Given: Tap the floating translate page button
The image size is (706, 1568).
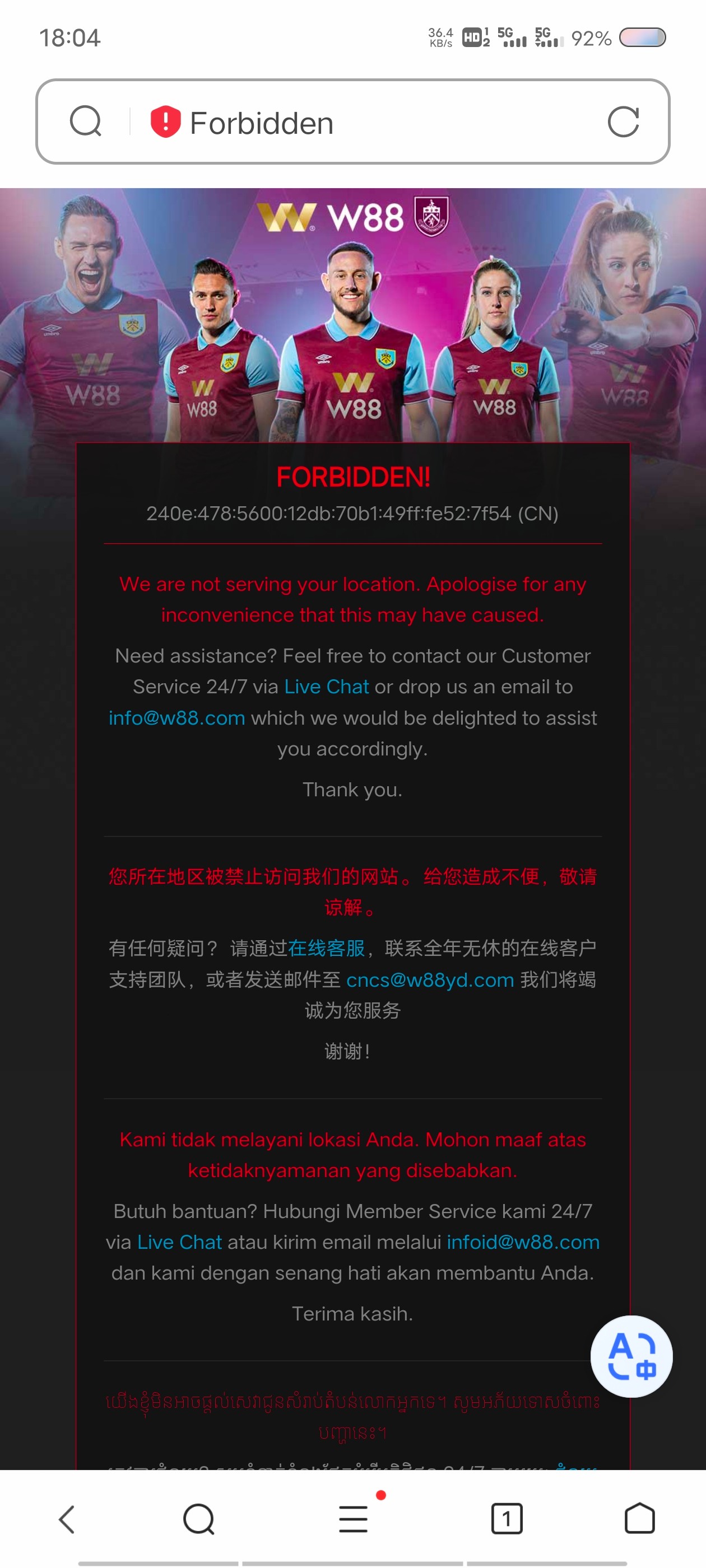Looking at the screenshot, I should pos(631,1356).
